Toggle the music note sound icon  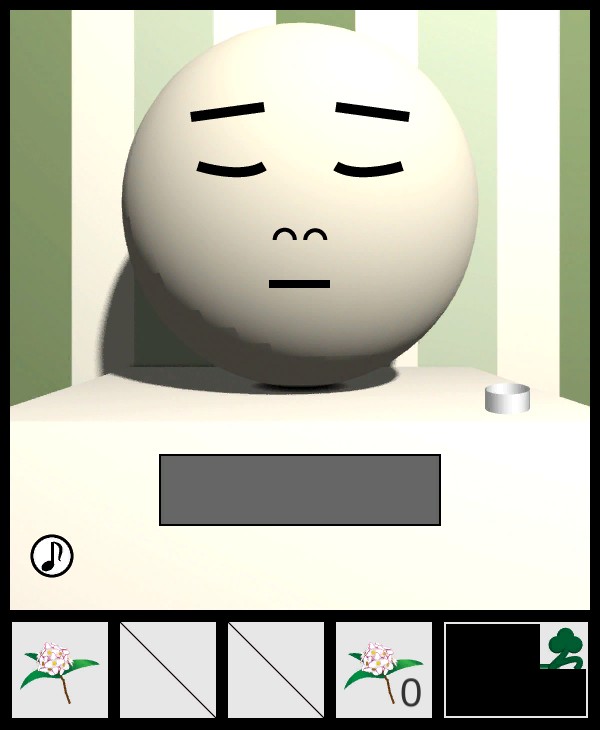pos(52,556)
